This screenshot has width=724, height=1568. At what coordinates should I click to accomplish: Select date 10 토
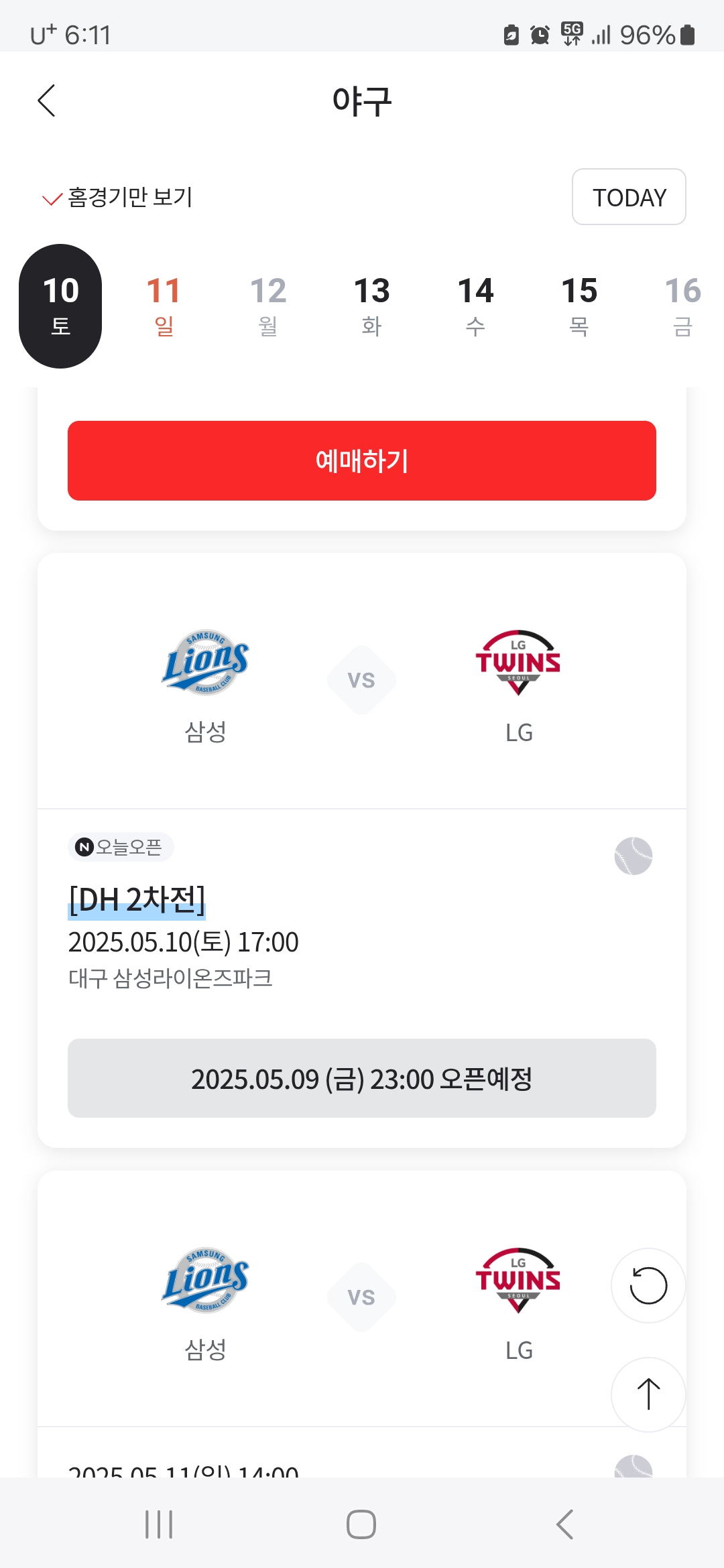[60, 306]
